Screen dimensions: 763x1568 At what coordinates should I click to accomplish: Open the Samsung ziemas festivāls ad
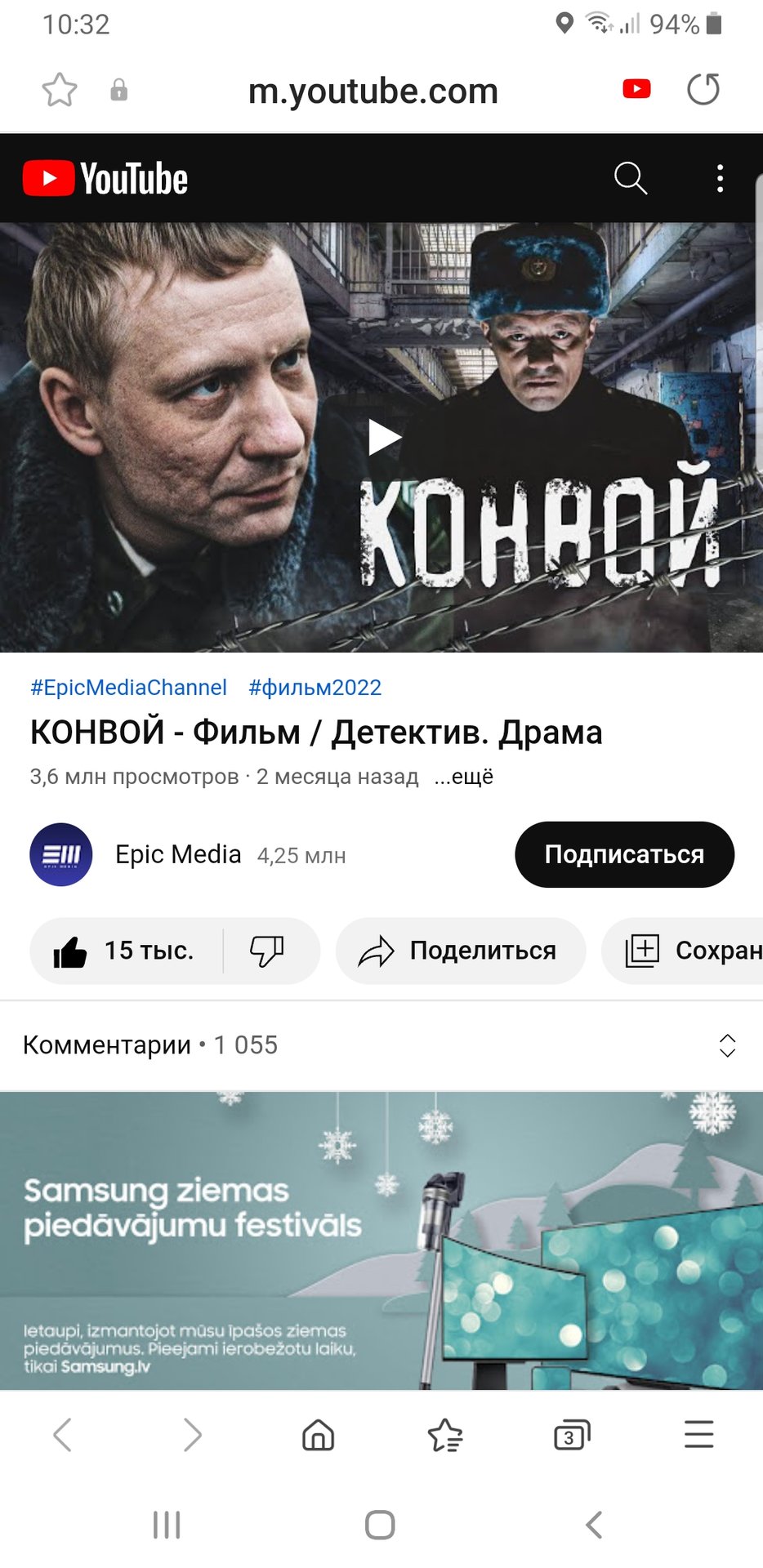[381, 1240]
